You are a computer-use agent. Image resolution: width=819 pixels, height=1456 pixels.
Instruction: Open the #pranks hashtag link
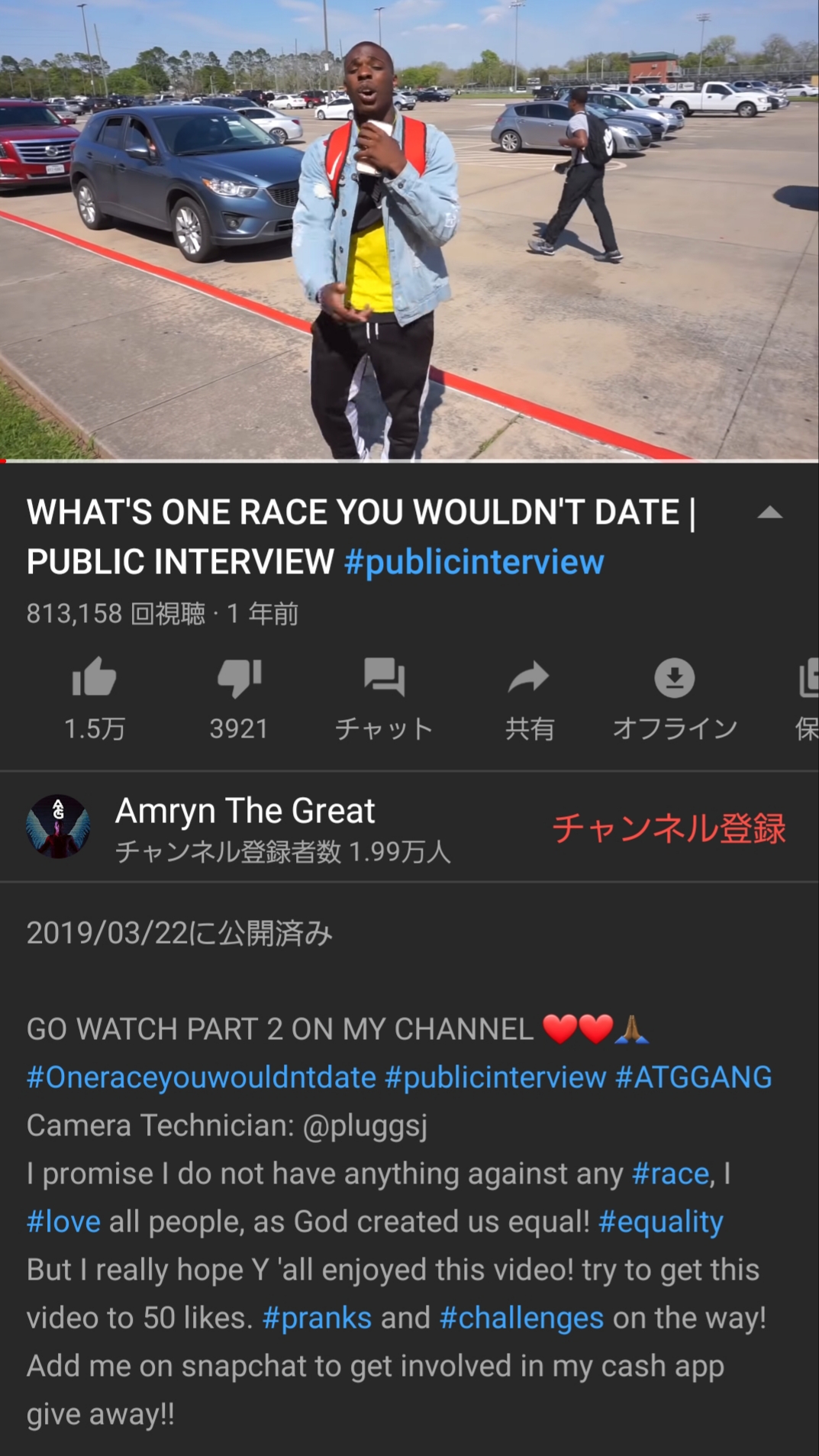coord(317,1318)
